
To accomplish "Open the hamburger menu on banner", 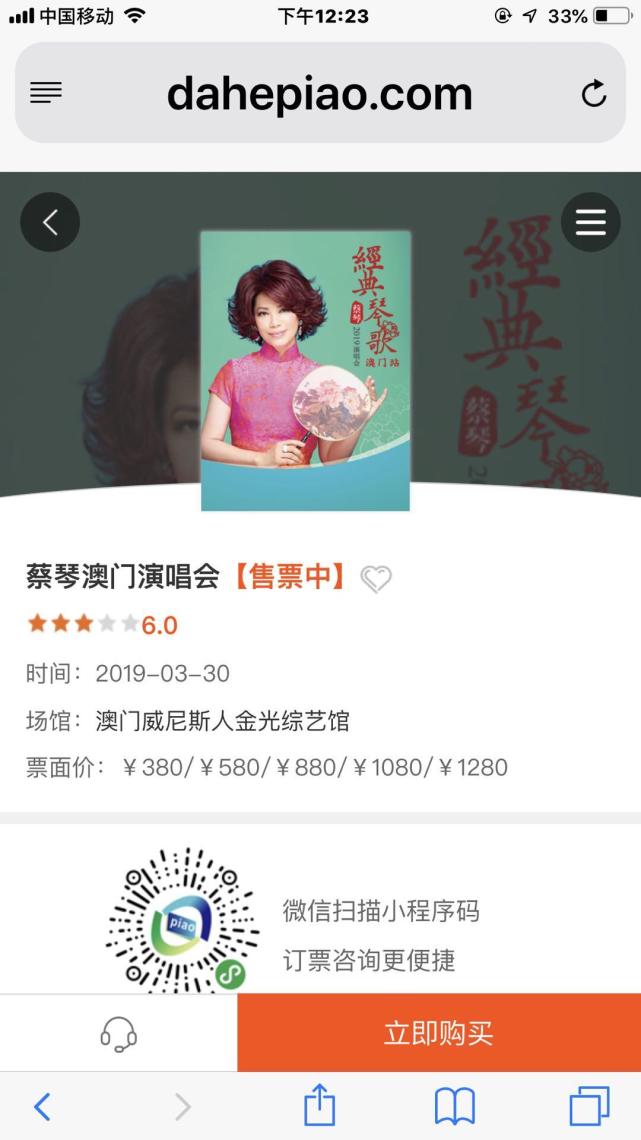I will (x=590, y=222).
